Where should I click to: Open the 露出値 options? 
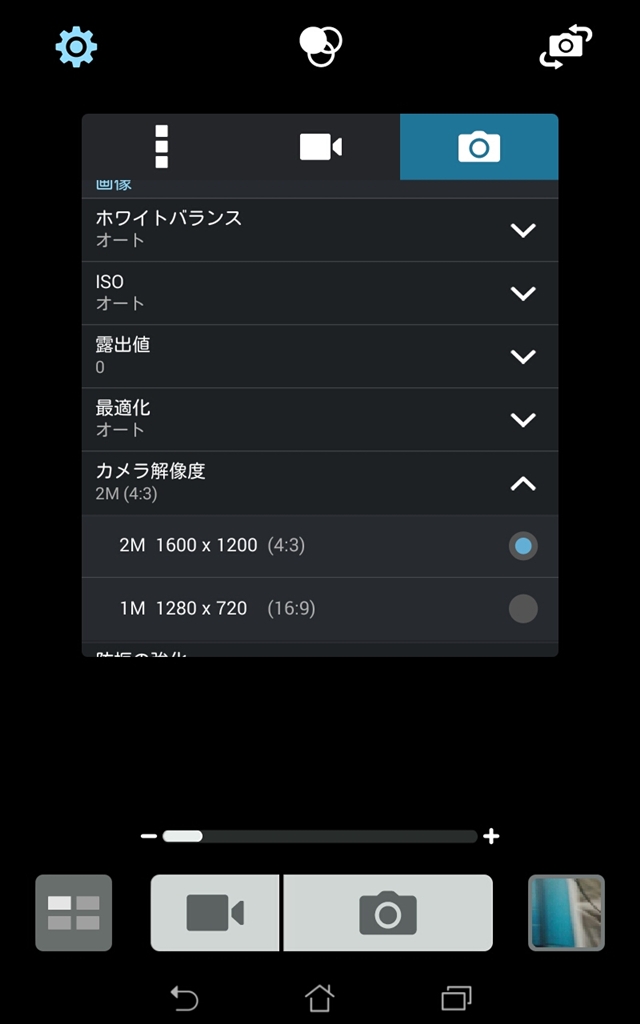522,356
